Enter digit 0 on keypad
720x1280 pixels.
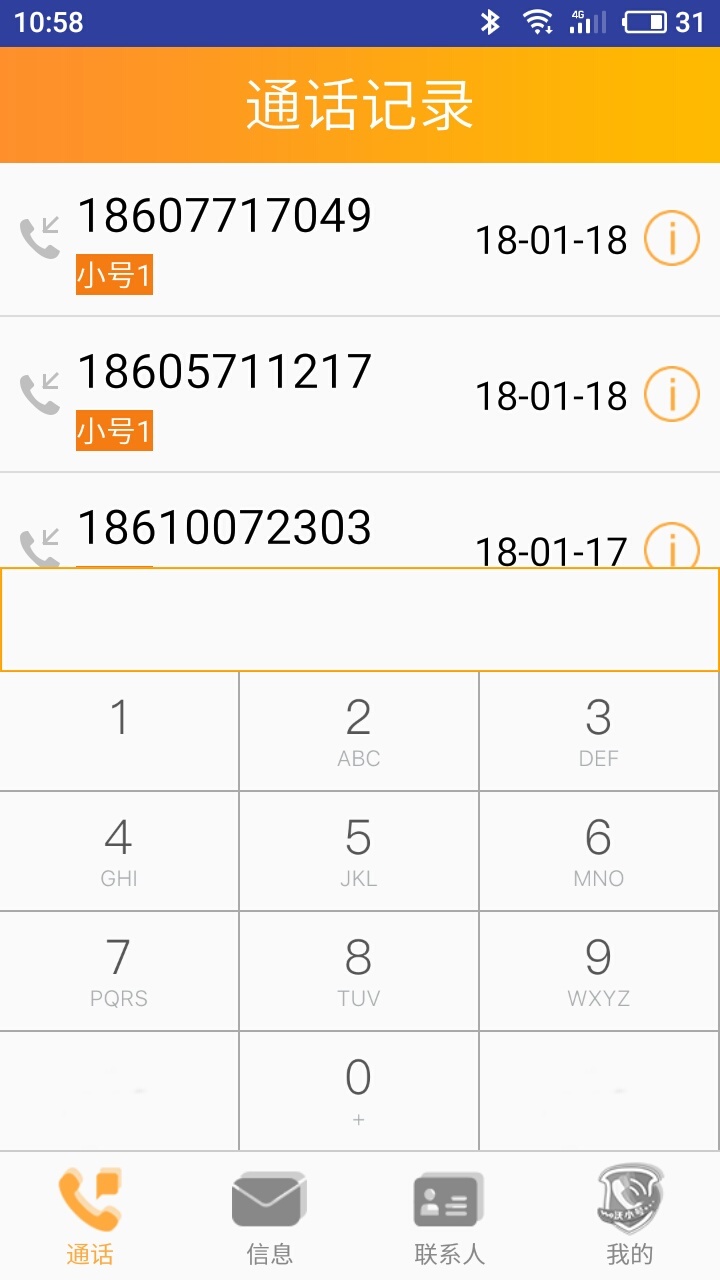point(359,1091)
